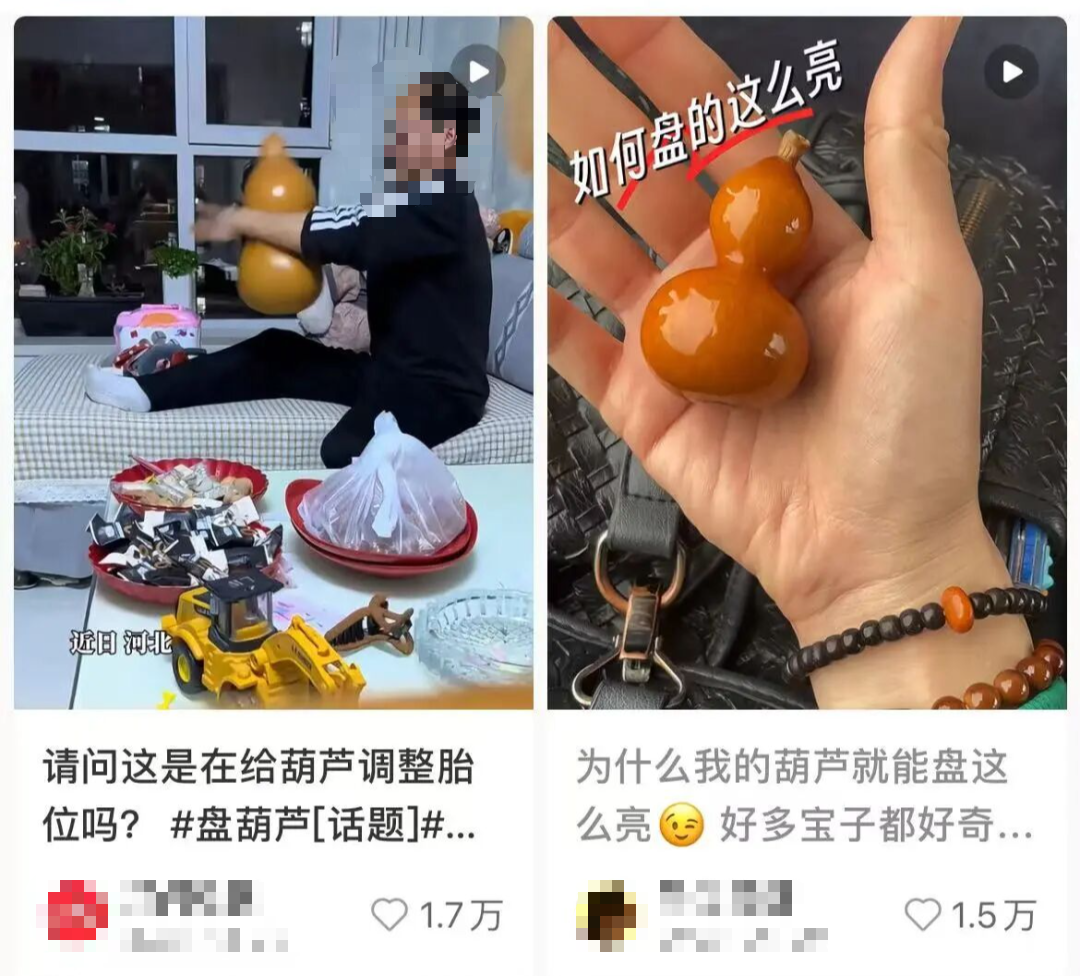Like the post about 调整胎位
Viewport: 1080px width, 976px height.
(x=390, y=914)
